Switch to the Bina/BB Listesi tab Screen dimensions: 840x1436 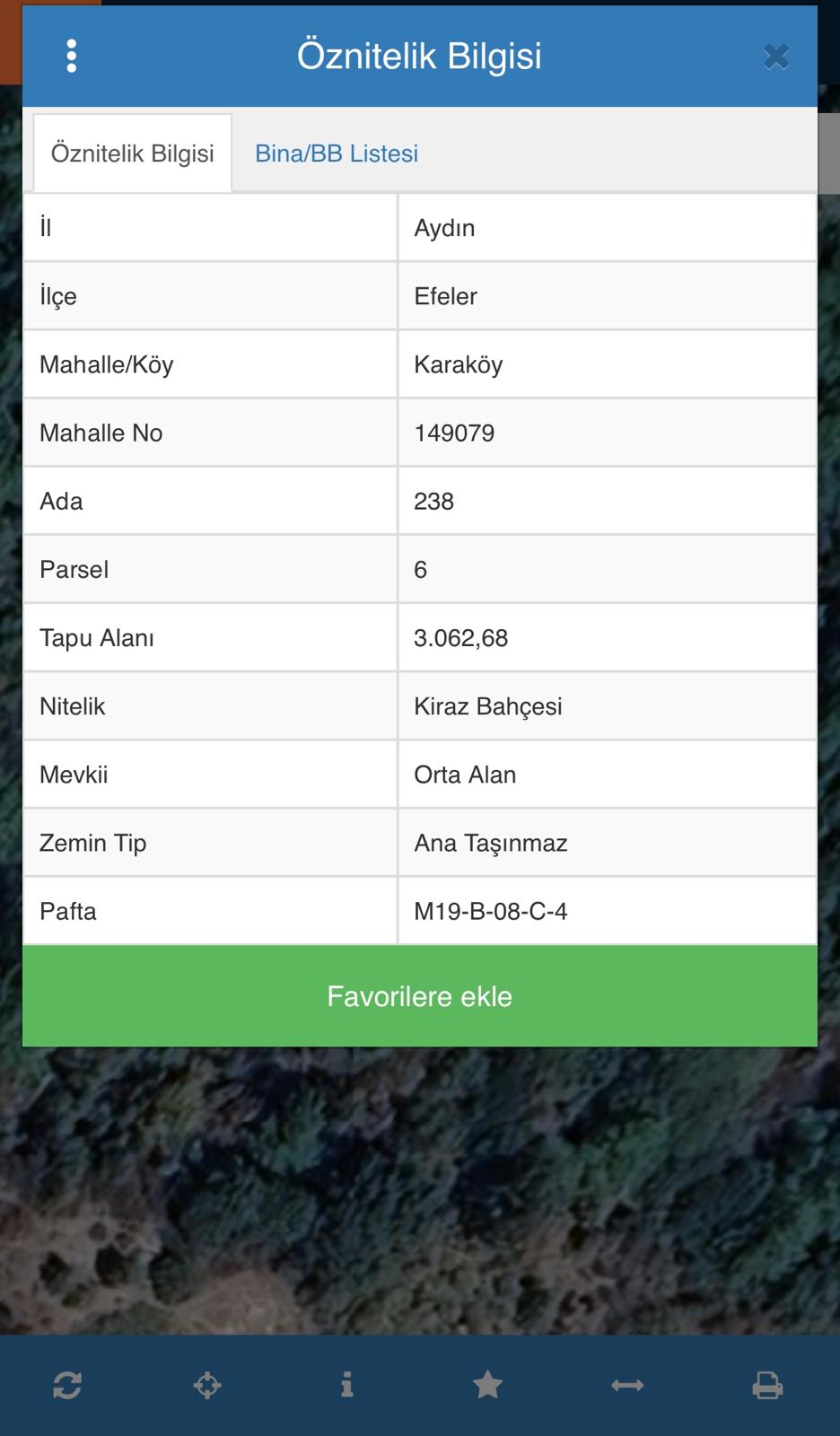pos(337,153)
